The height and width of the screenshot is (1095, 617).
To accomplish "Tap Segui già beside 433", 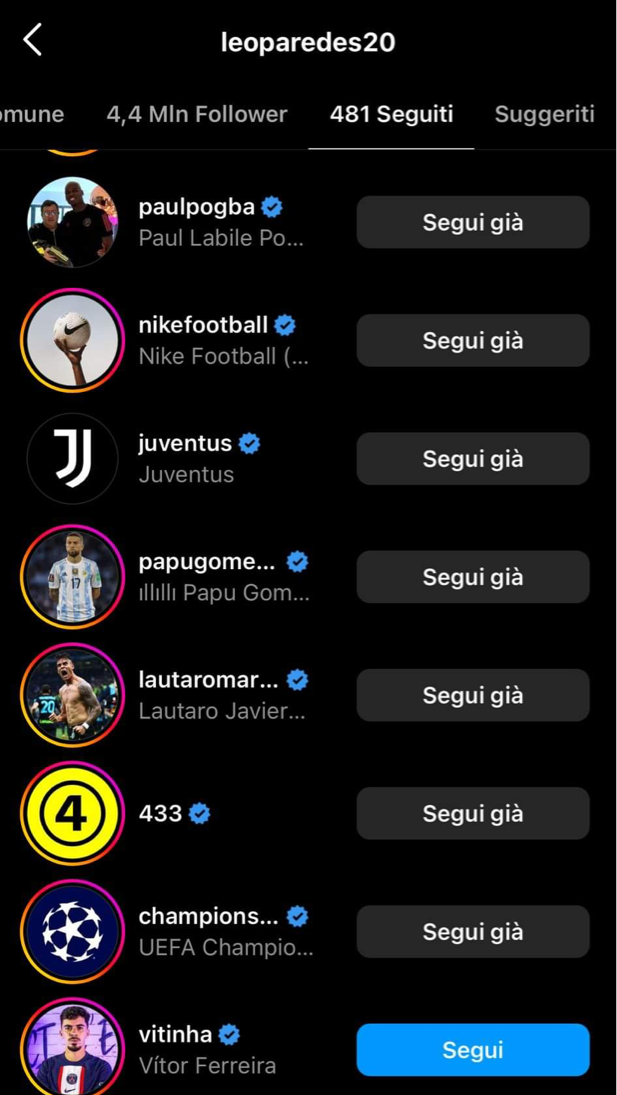I will click(x=472, y=813).
